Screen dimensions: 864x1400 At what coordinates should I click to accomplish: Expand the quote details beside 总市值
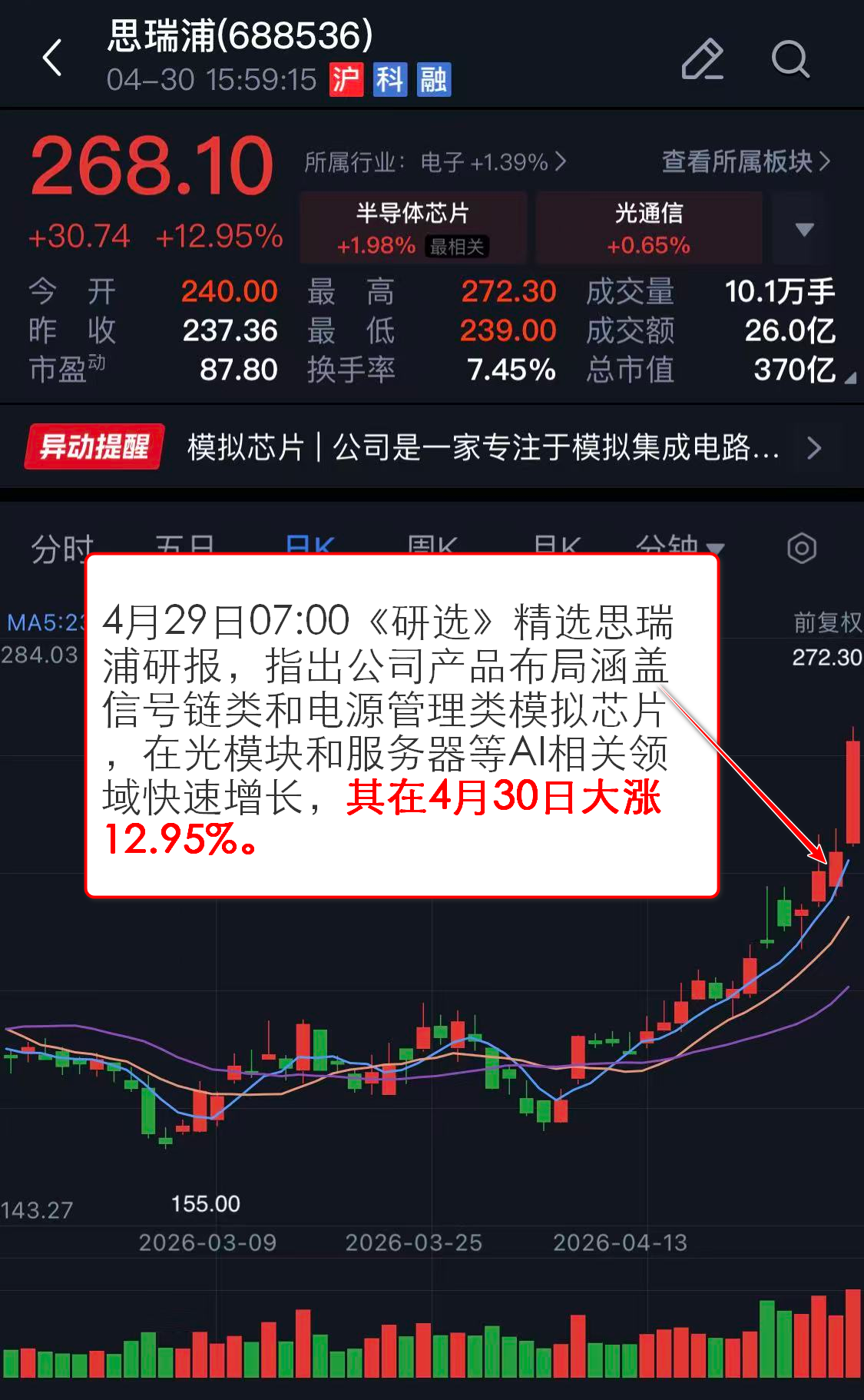click(849, 377)
